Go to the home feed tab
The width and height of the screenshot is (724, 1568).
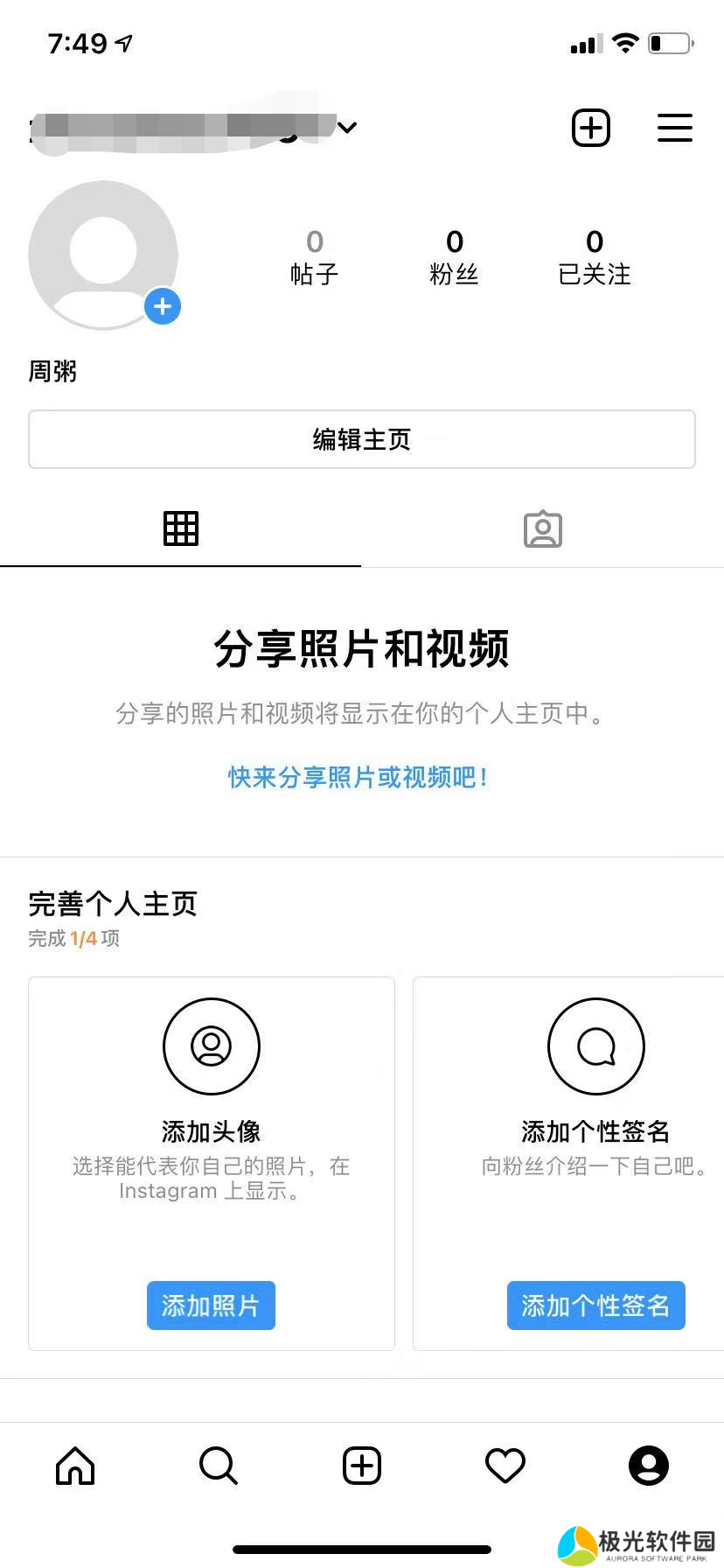click(x=75, y=1466)
